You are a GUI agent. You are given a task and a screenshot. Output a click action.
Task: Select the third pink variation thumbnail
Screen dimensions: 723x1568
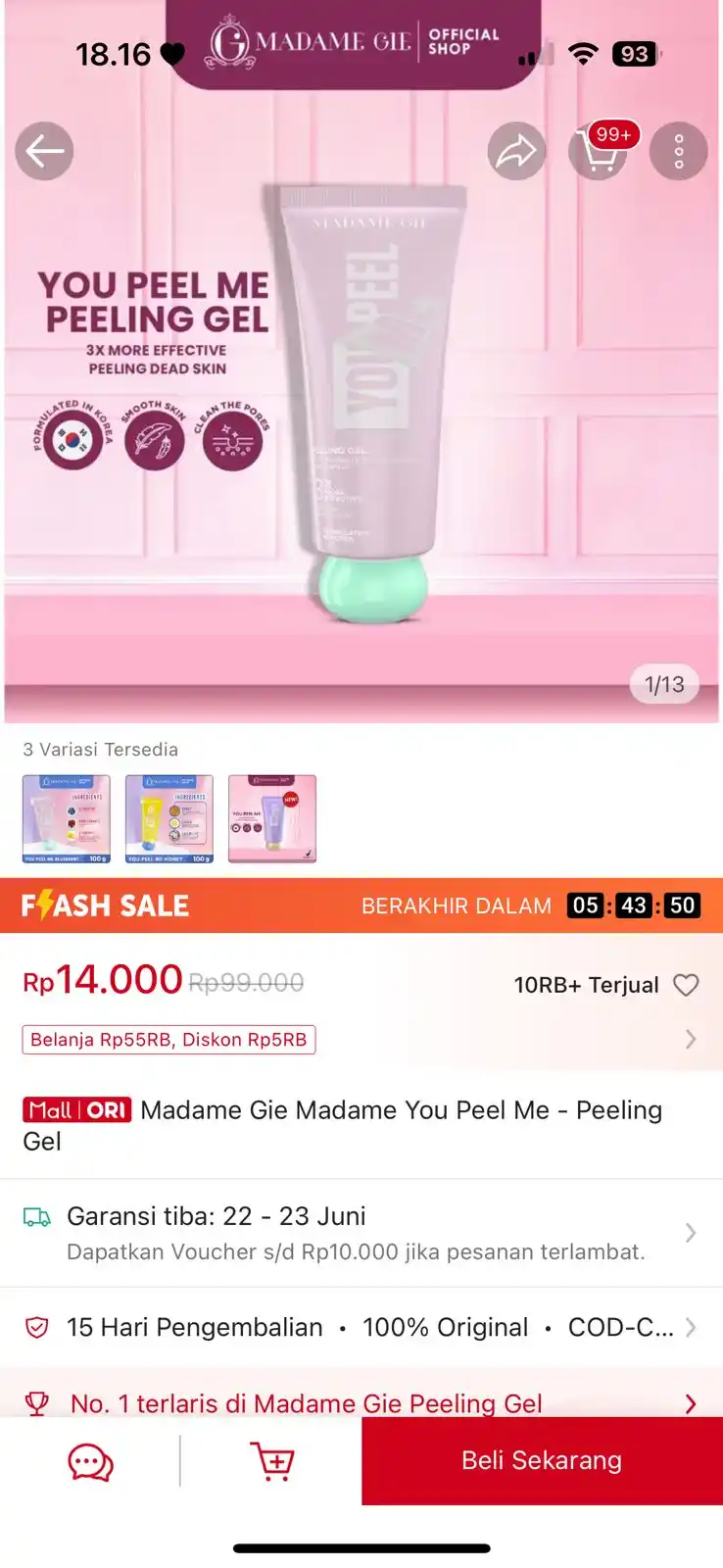(272, 818)
